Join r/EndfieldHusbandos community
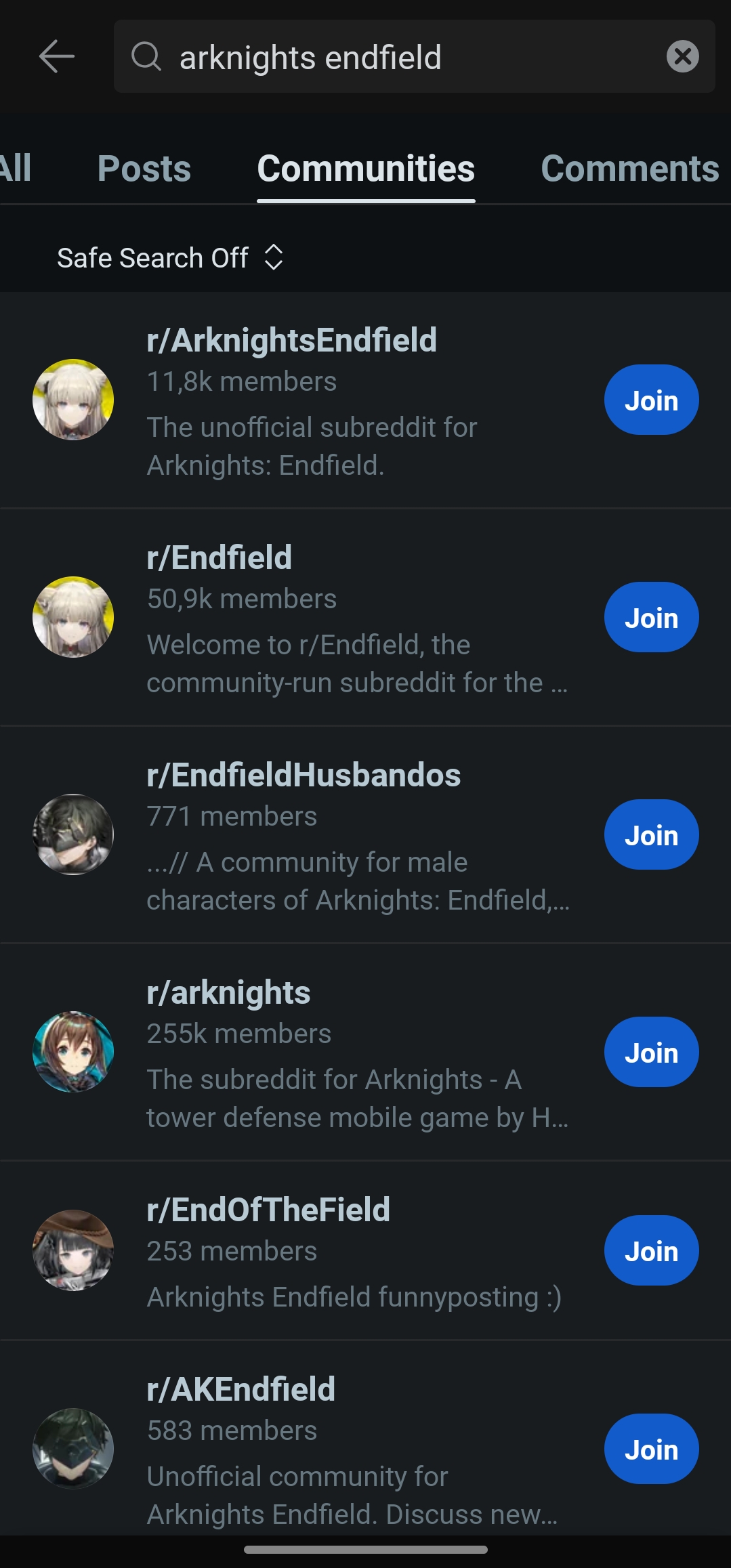This screenshot has width=731, height=1568. 650,835
